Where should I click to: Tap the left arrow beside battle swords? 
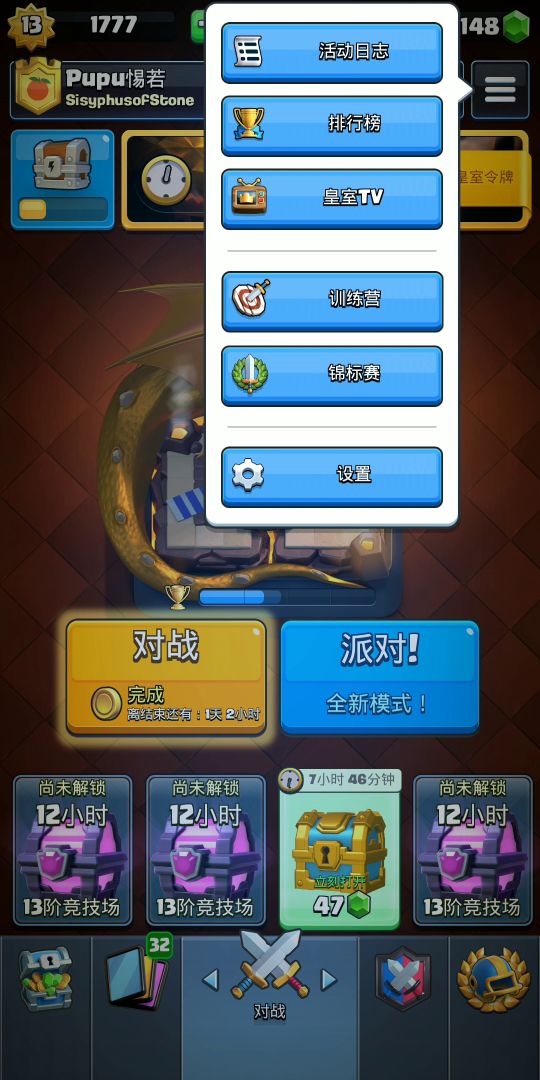click(209, 979)
